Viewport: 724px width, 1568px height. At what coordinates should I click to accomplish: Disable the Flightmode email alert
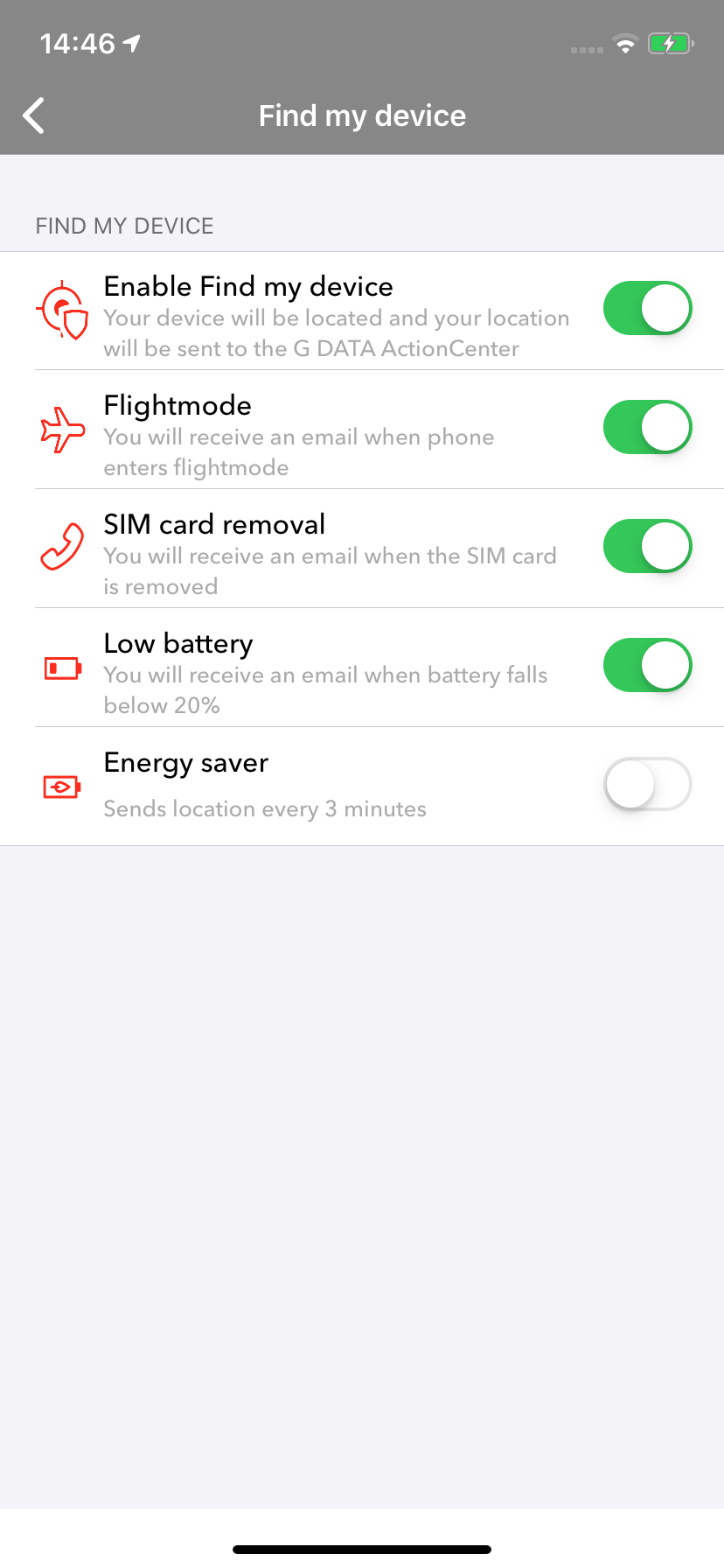(647, 428)
